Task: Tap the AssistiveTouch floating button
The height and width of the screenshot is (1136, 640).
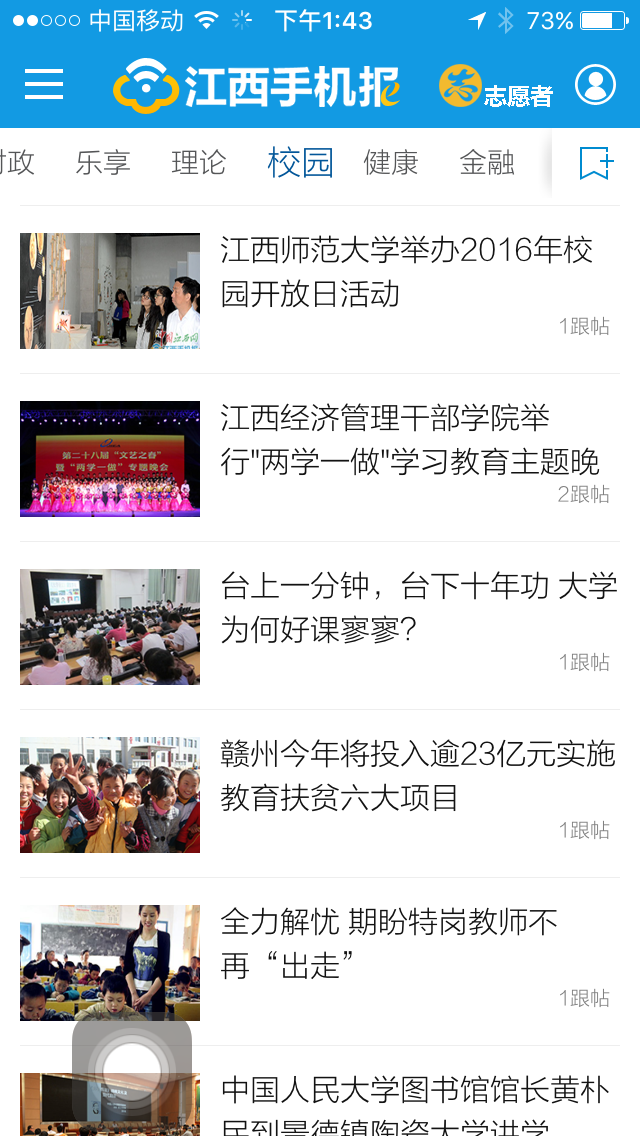Action: tap(132, 1072)
